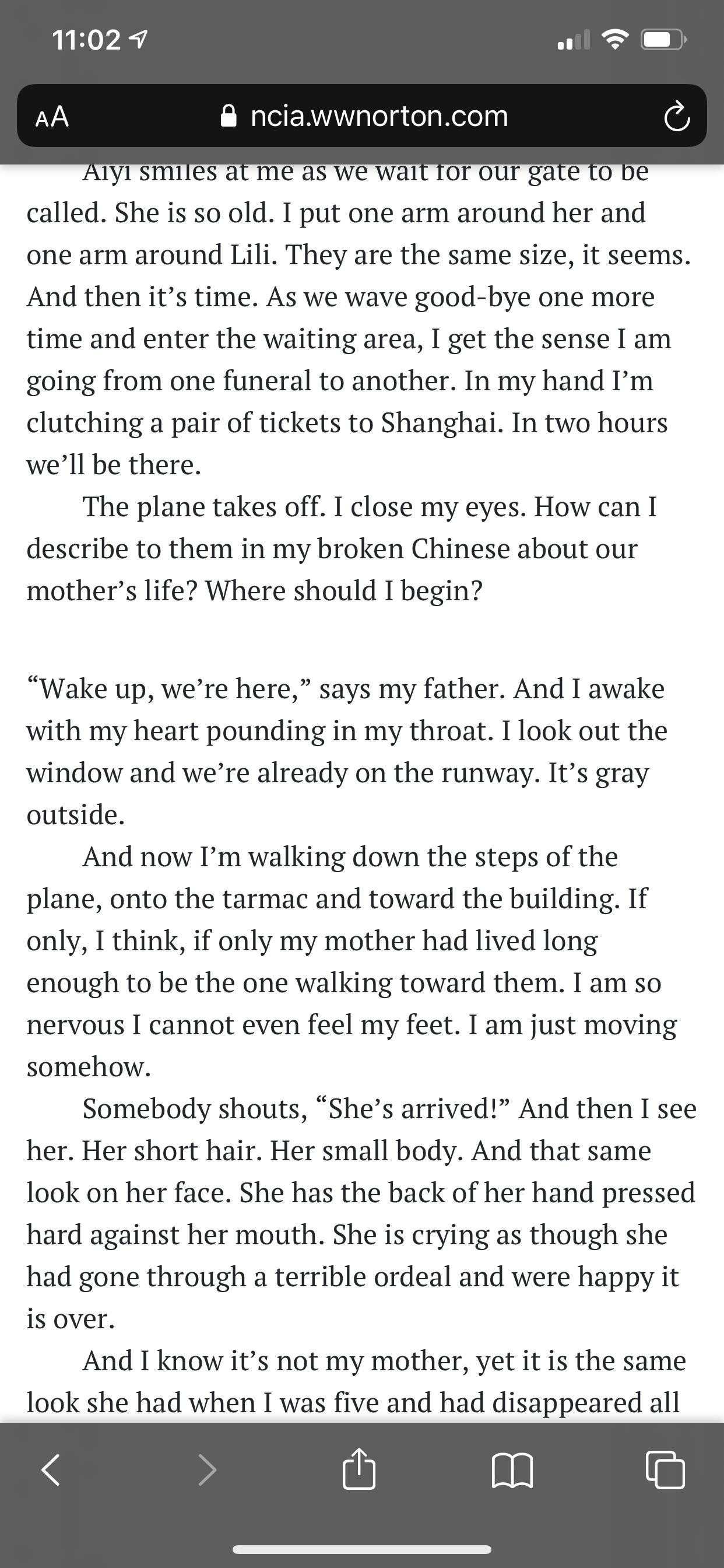Reload the current page
724x1568 pixels.
coord(677,117)
